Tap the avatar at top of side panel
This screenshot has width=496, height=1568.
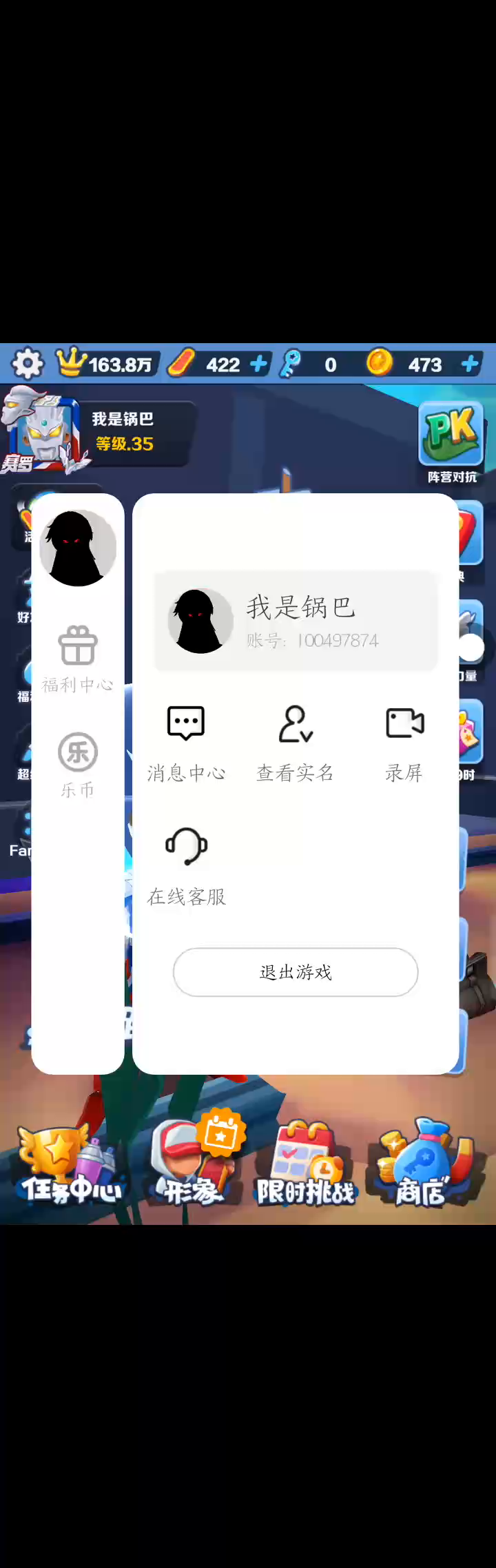(x=78, y=548)
